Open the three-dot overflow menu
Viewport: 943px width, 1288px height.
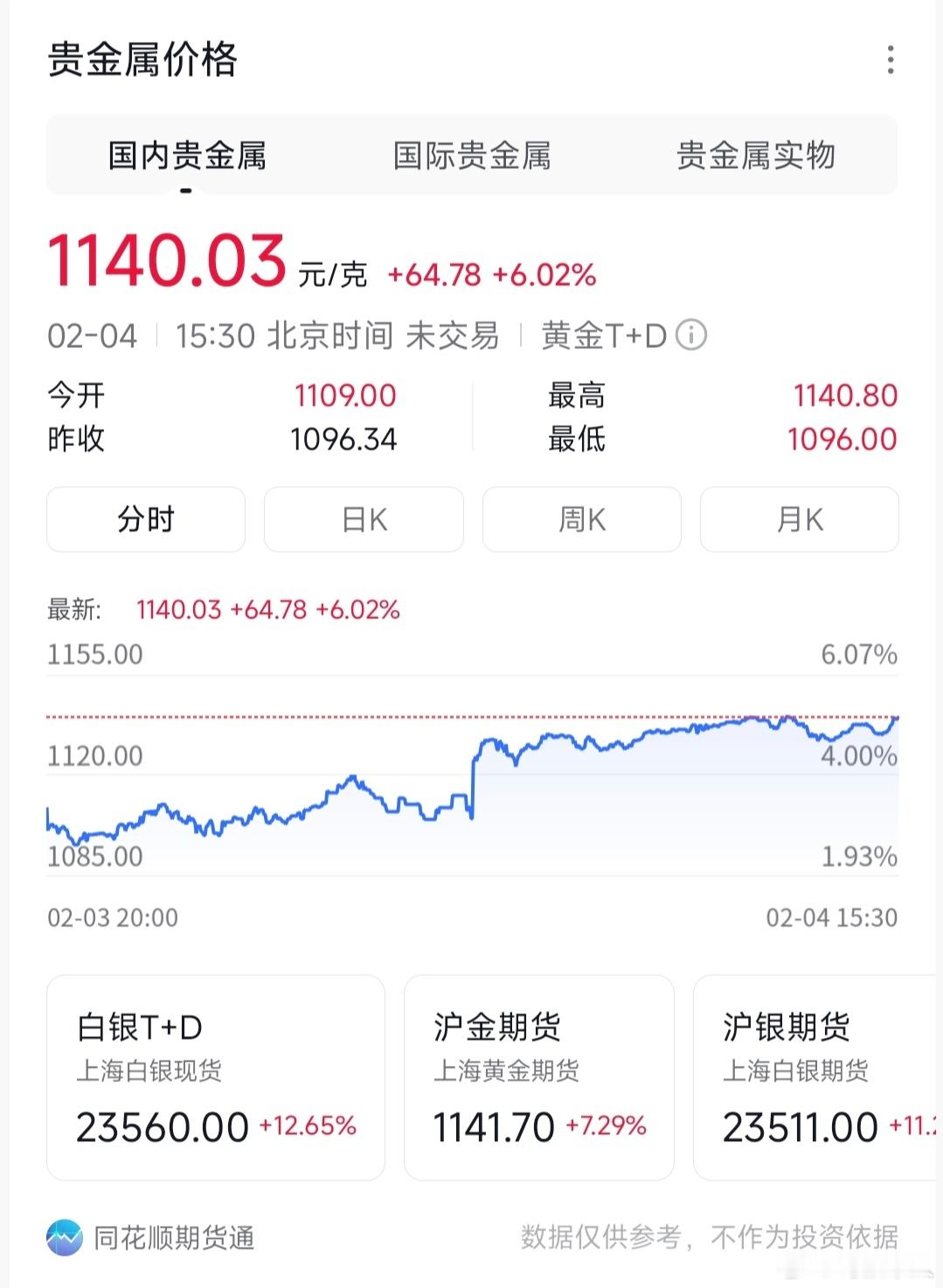tap(890, 59)
